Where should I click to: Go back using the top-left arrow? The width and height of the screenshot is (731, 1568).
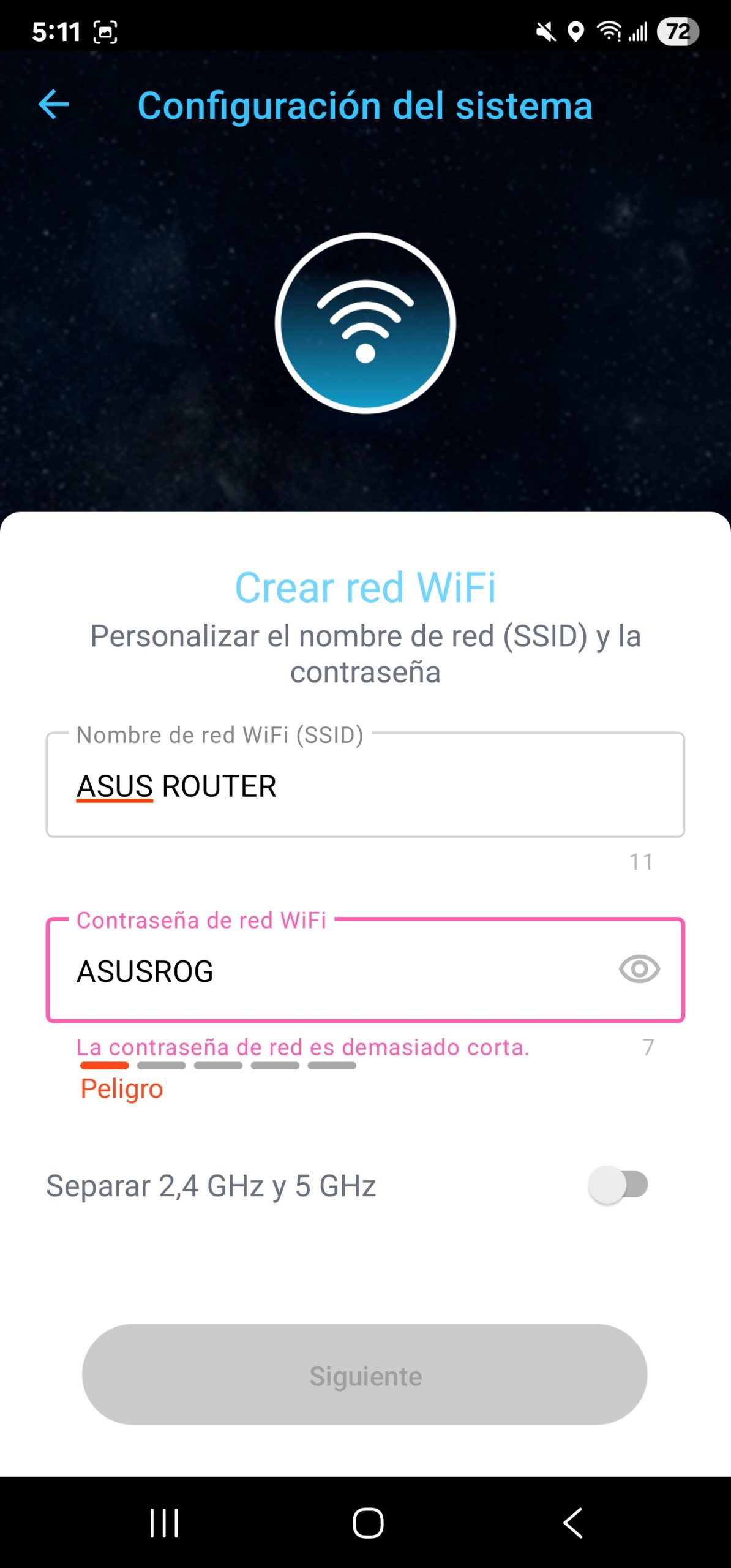pos(54,105)
